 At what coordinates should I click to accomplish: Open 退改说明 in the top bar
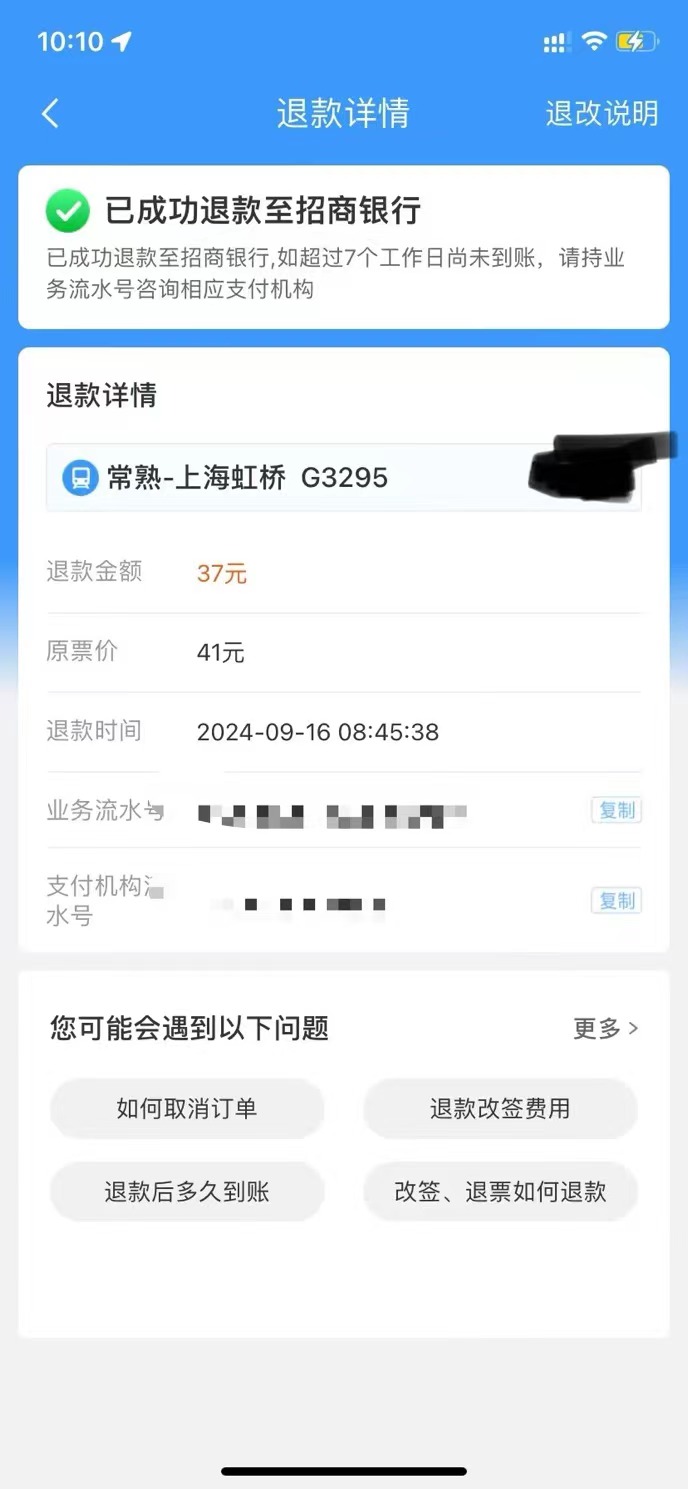(601, 113)
